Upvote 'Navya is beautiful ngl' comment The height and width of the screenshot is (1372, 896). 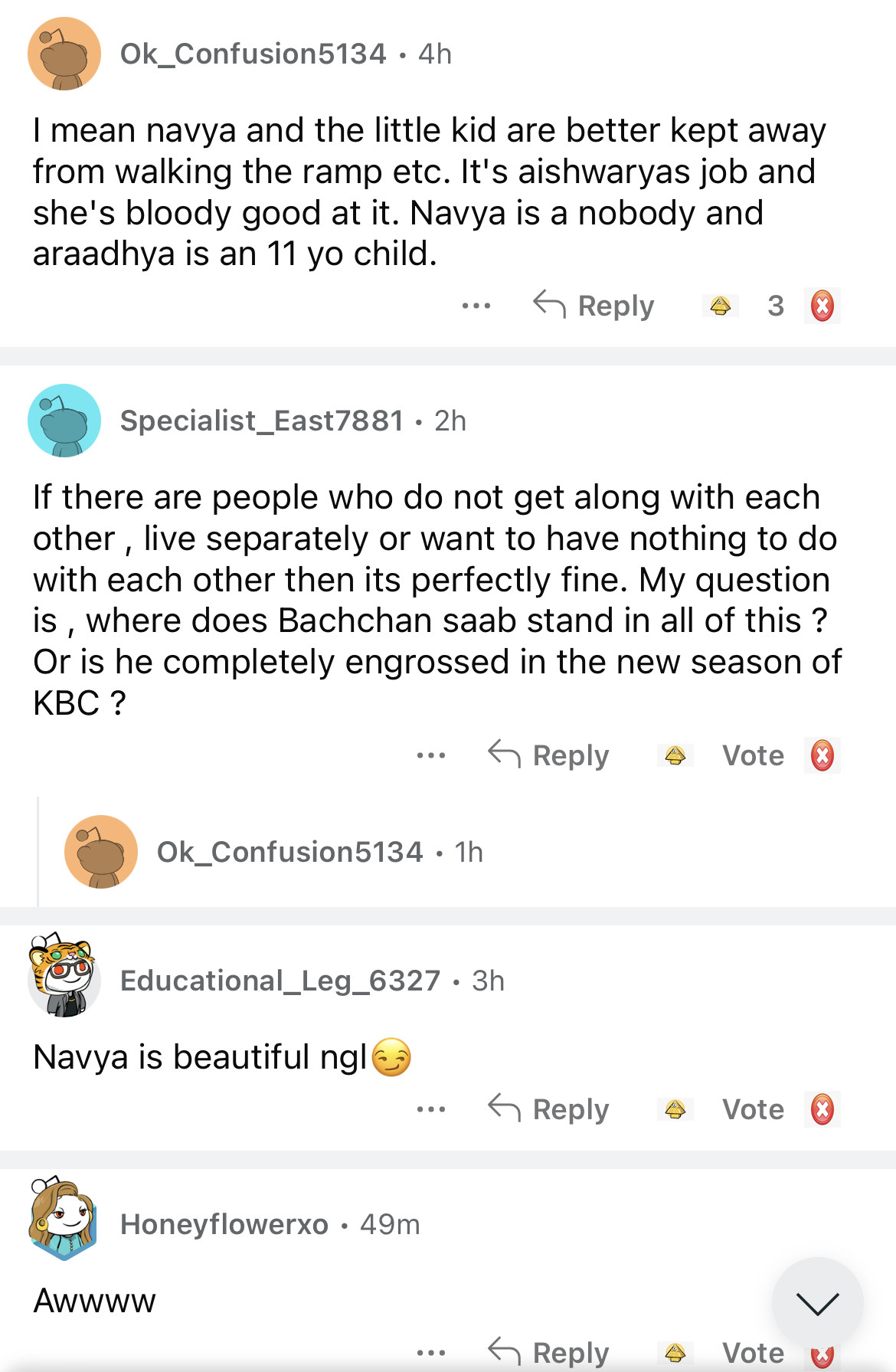[675, 1109]
